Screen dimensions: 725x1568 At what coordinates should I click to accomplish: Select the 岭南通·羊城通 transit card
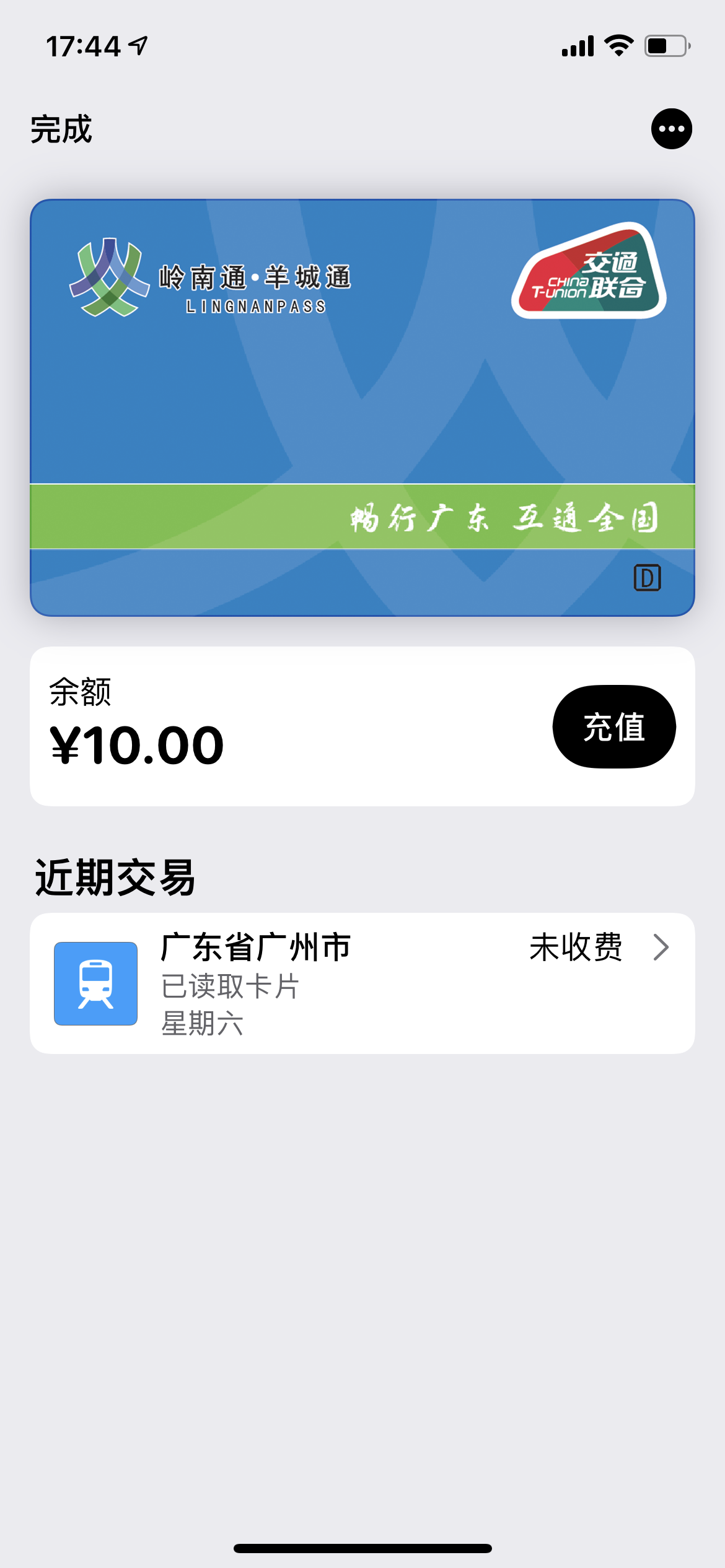pos(362,407)
